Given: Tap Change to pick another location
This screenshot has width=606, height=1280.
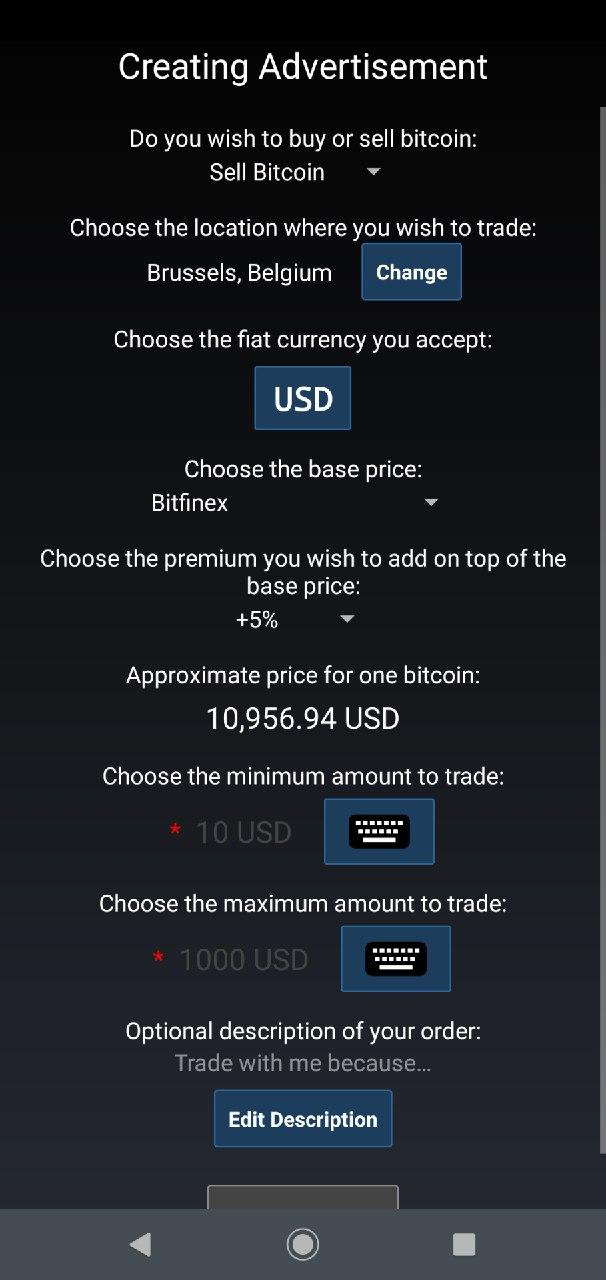Looking at the screenshot, I should pos(411,272).
